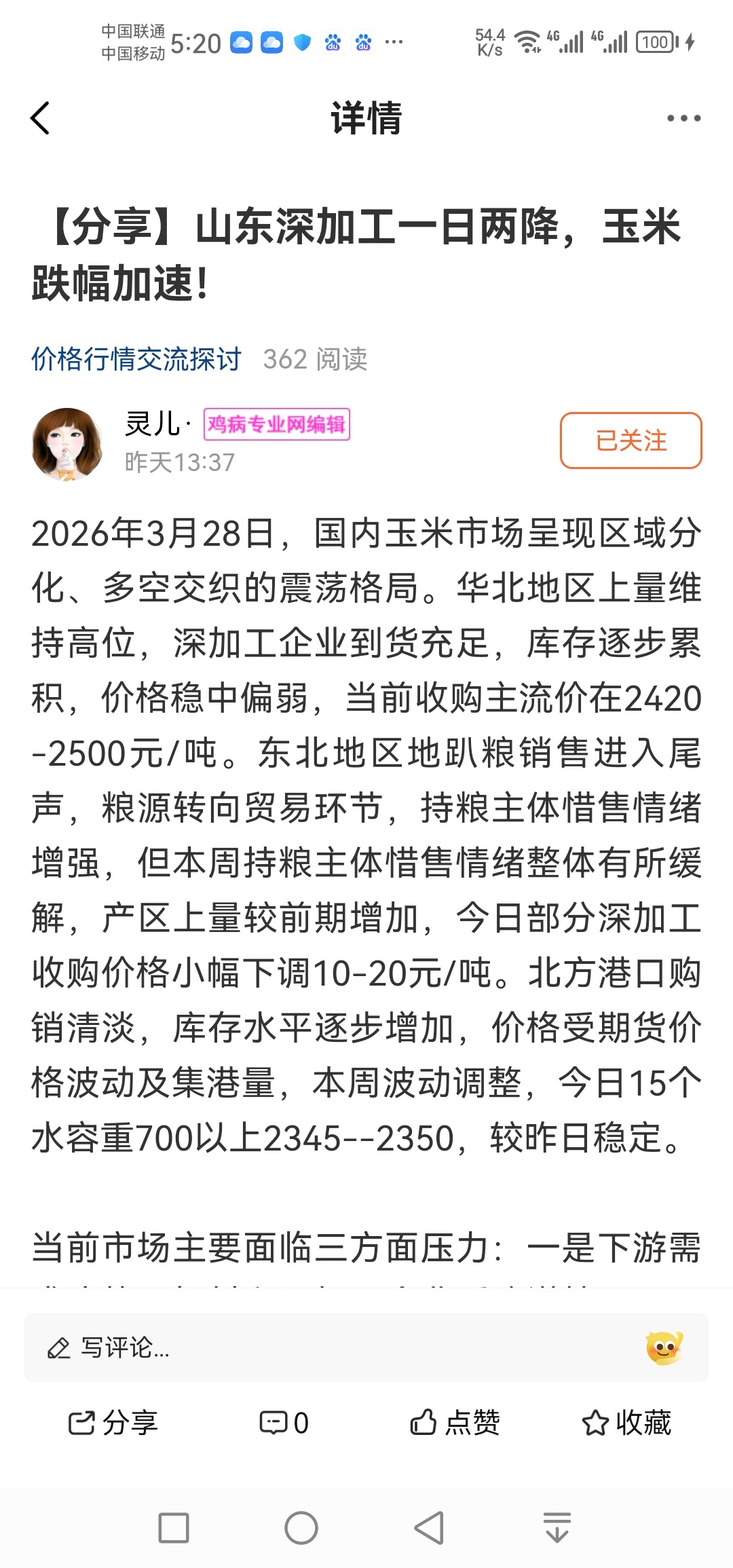Share this article via 分享

pyautogui.click(x=113, y=1423)
